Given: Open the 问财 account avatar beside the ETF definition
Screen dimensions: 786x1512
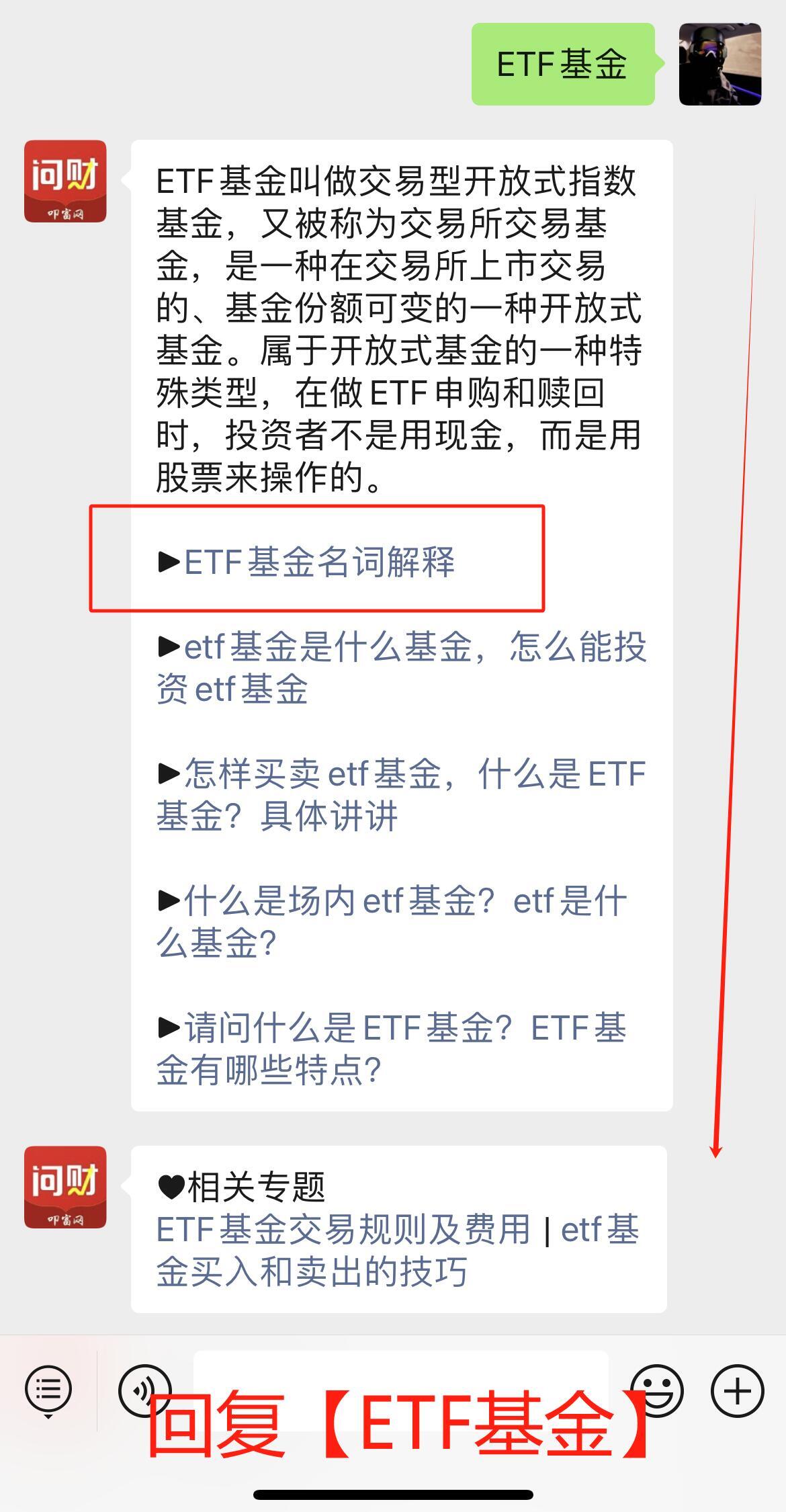Looking at the screenshot, I should (x=65, y=181).
